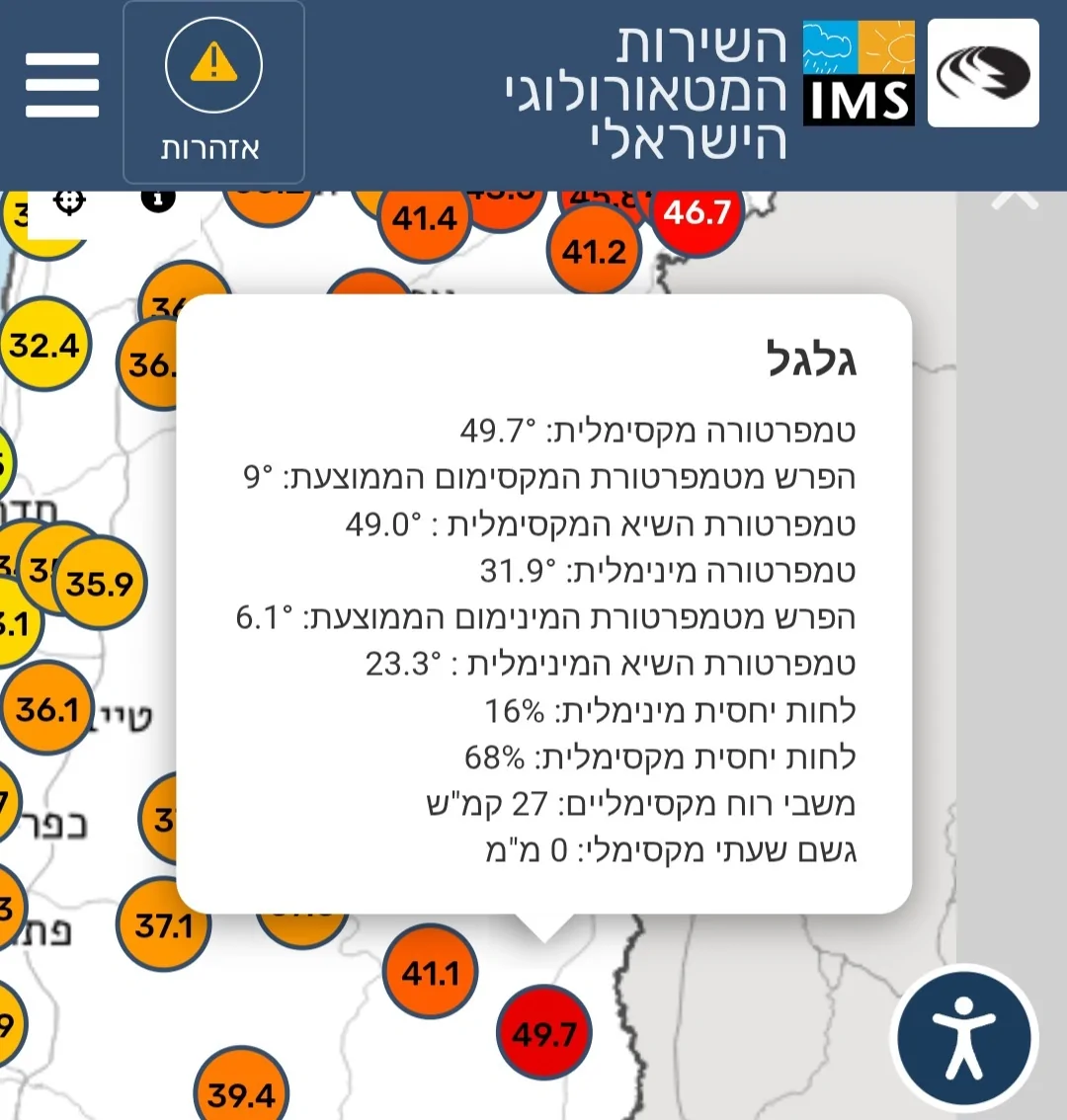Viewport: 1067px width, 1120px height.
Task: Close the map panel
Action: [1016, 198]
